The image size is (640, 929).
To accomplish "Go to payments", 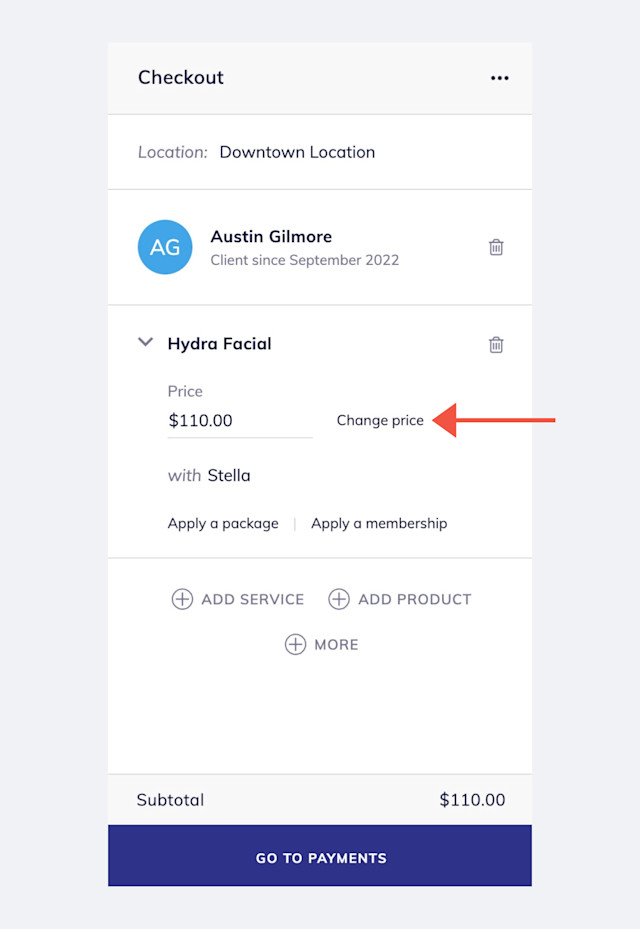I will pyautogui.click(x=320, y=857).
